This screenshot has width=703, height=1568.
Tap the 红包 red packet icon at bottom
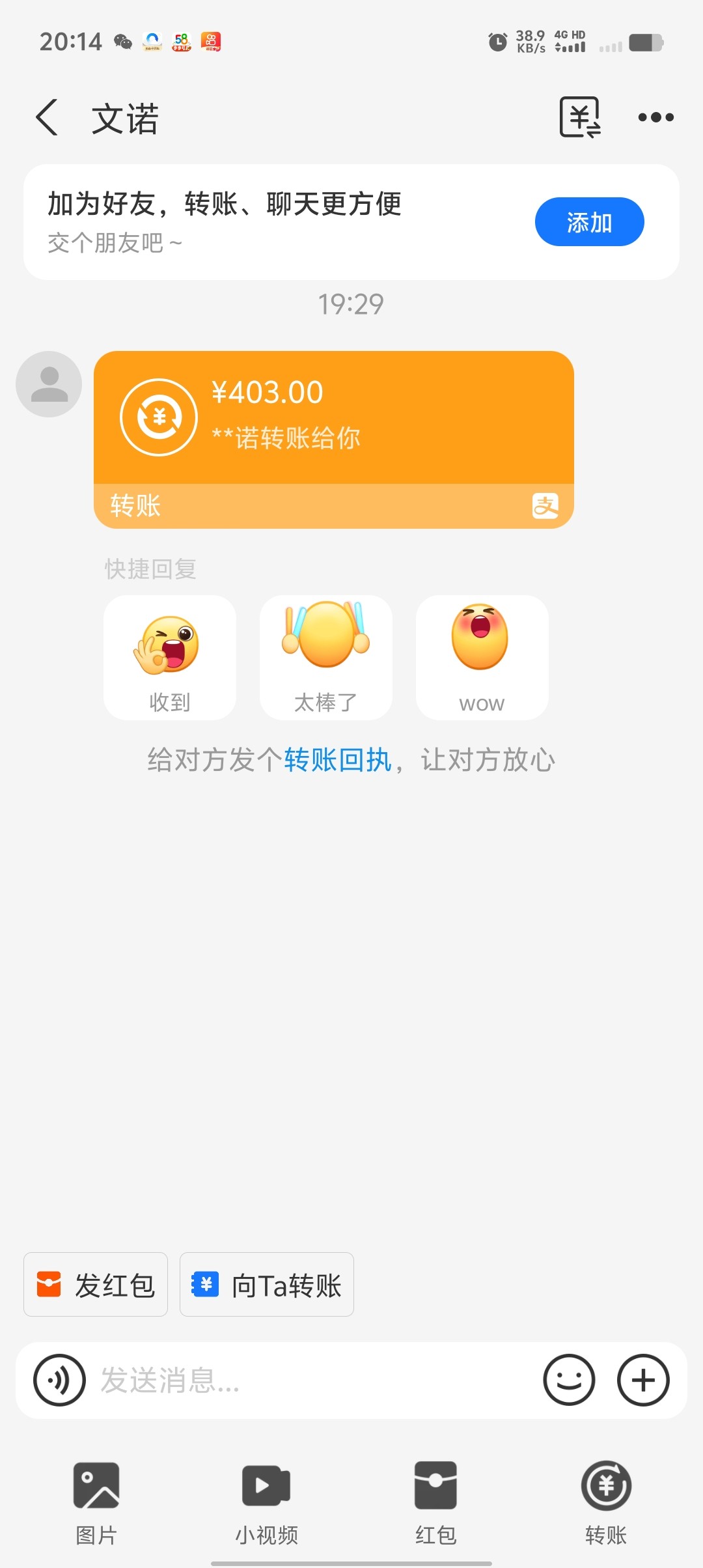[435, 1488]
